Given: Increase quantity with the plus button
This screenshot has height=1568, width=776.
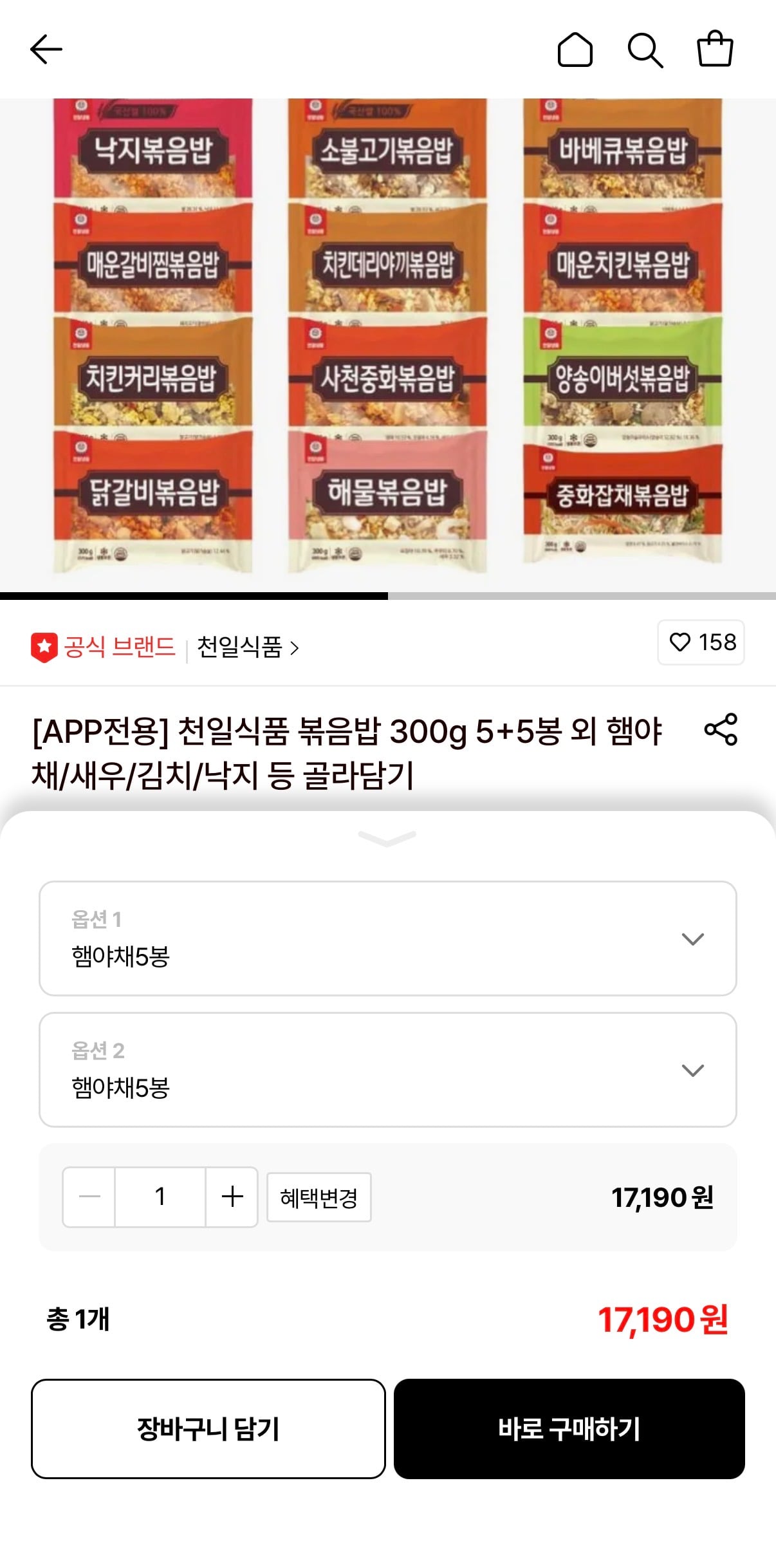Looking at the screenshot, I should tap(232, 1197).
